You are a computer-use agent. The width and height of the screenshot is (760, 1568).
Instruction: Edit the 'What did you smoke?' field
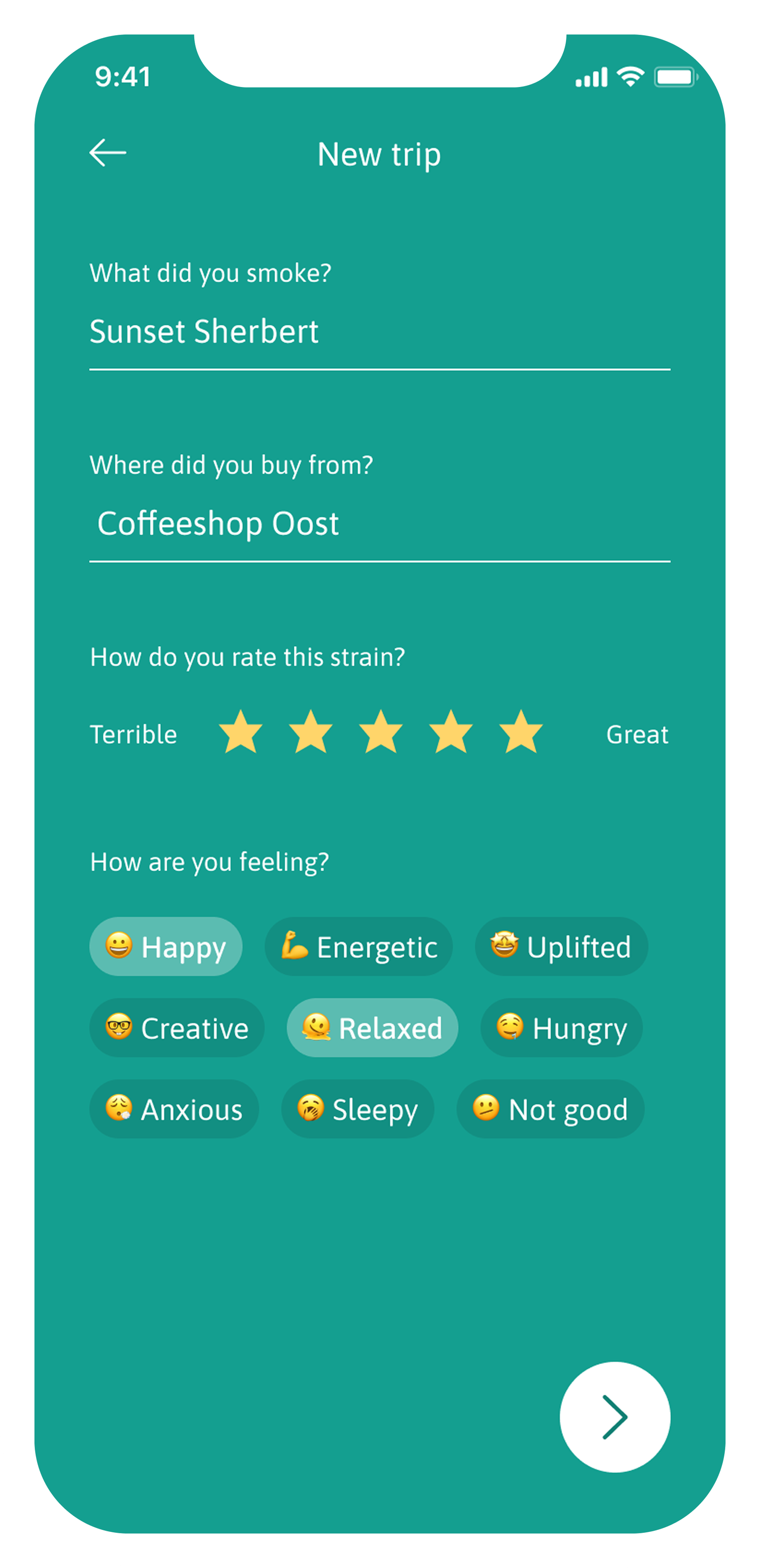(x=379, y=332)
